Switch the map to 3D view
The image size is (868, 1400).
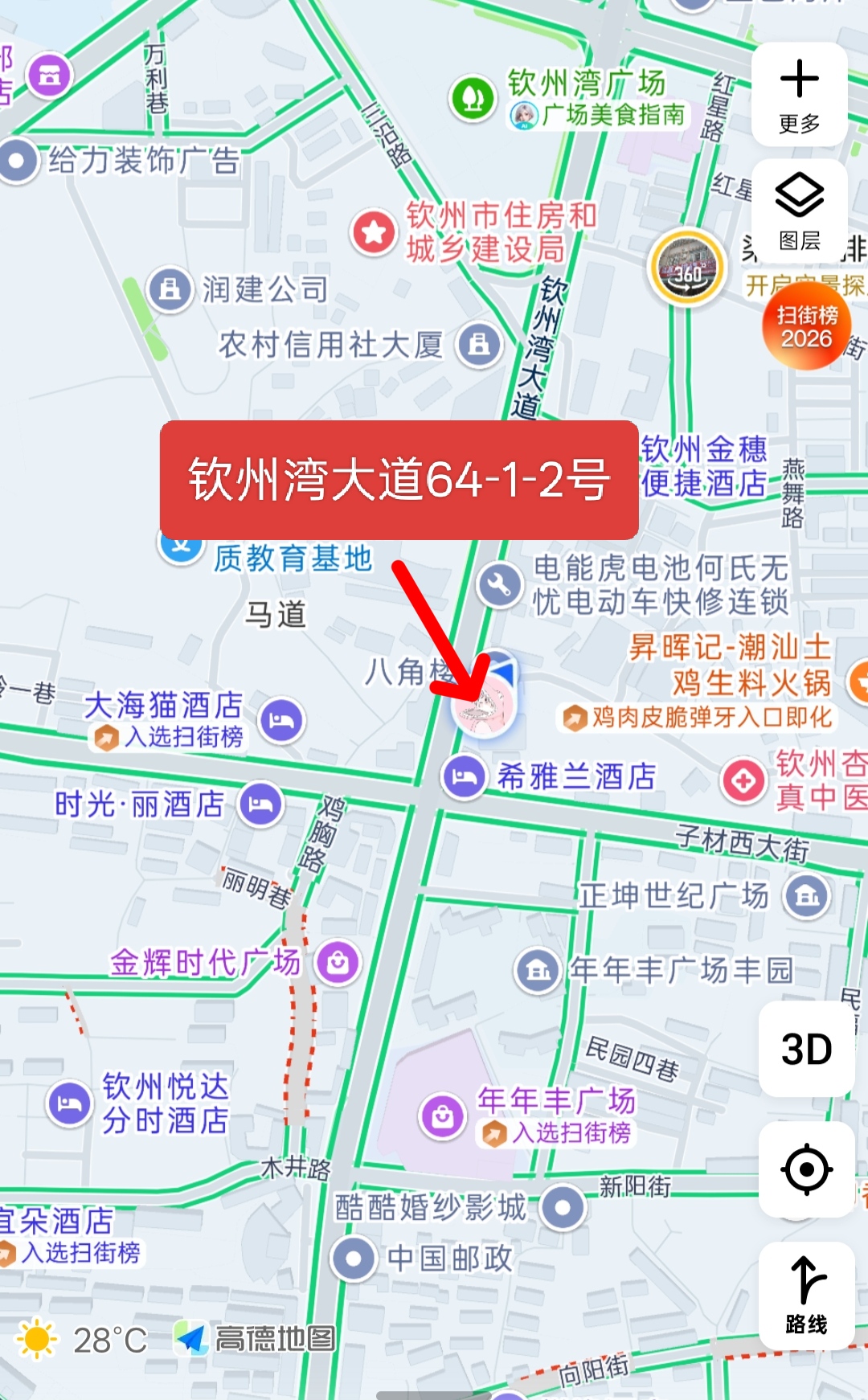pos(806,1049)
